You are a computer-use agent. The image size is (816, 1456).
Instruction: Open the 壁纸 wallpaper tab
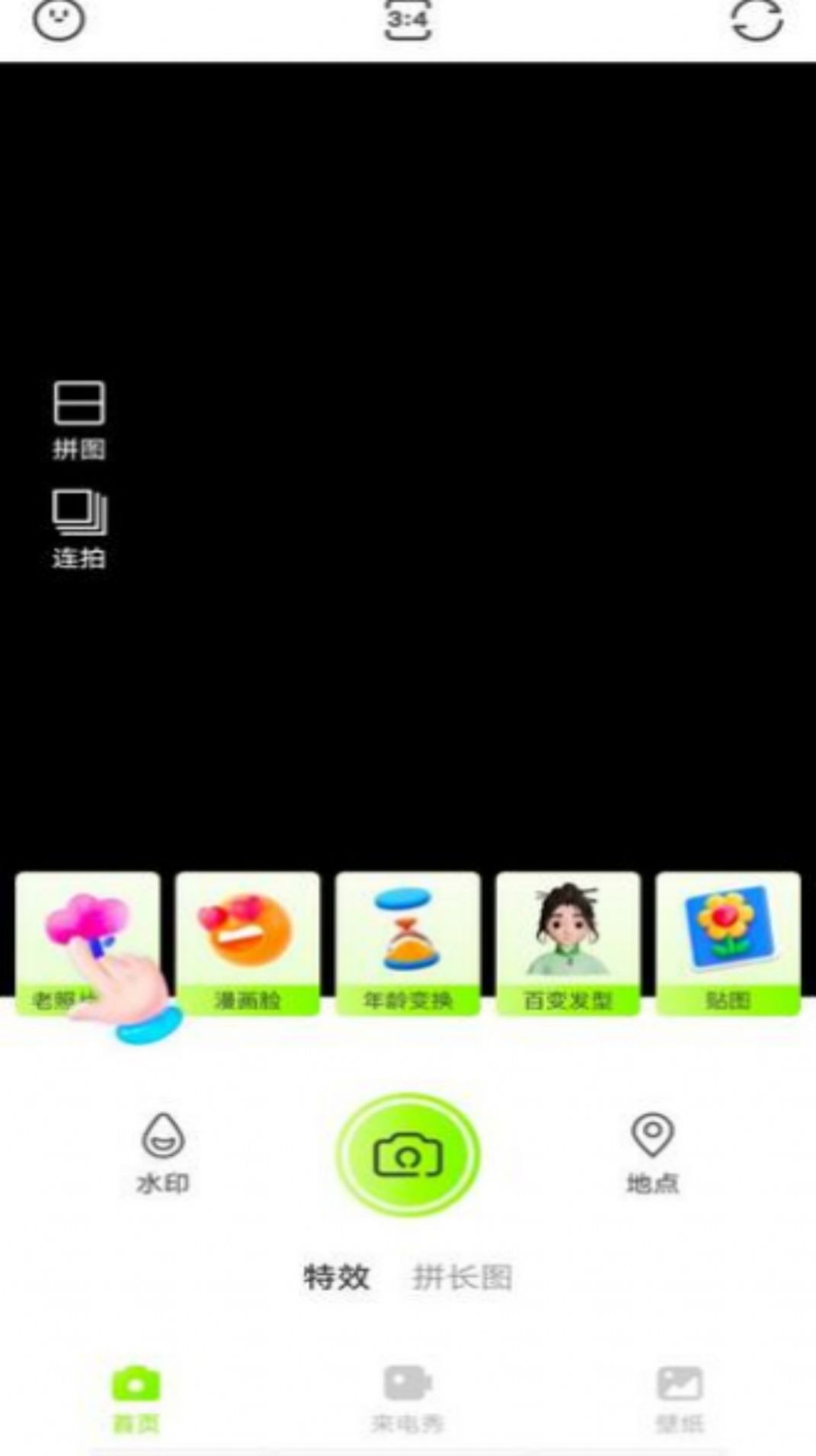click(680, 1399)
